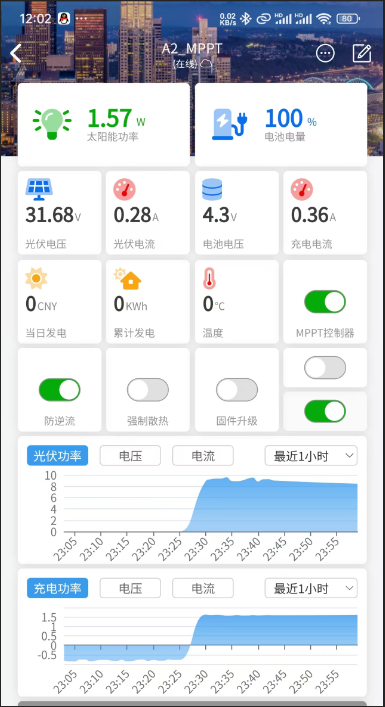Enable the 强制散热 switch
Image resolution: width=385 pixels, height=707 pixels.
click(148, 390)
